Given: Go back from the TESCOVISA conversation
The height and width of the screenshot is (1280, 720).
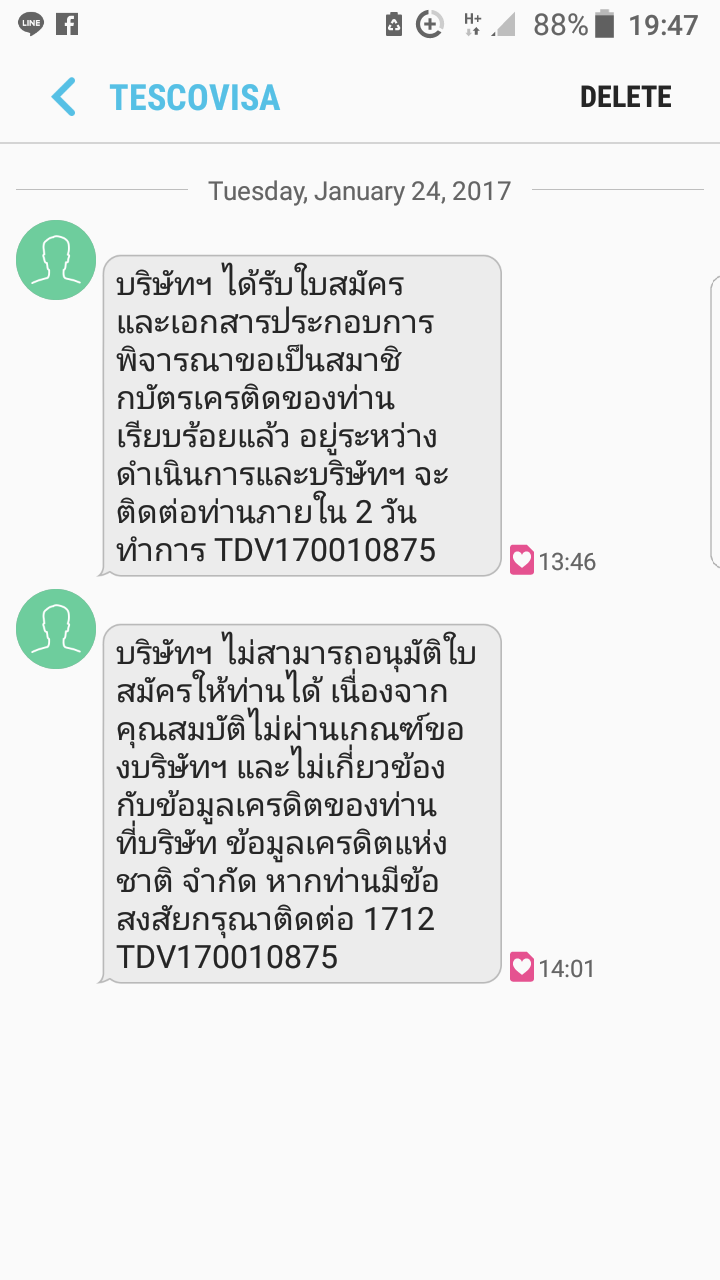Looking at the screenshot, I should 63,97.
